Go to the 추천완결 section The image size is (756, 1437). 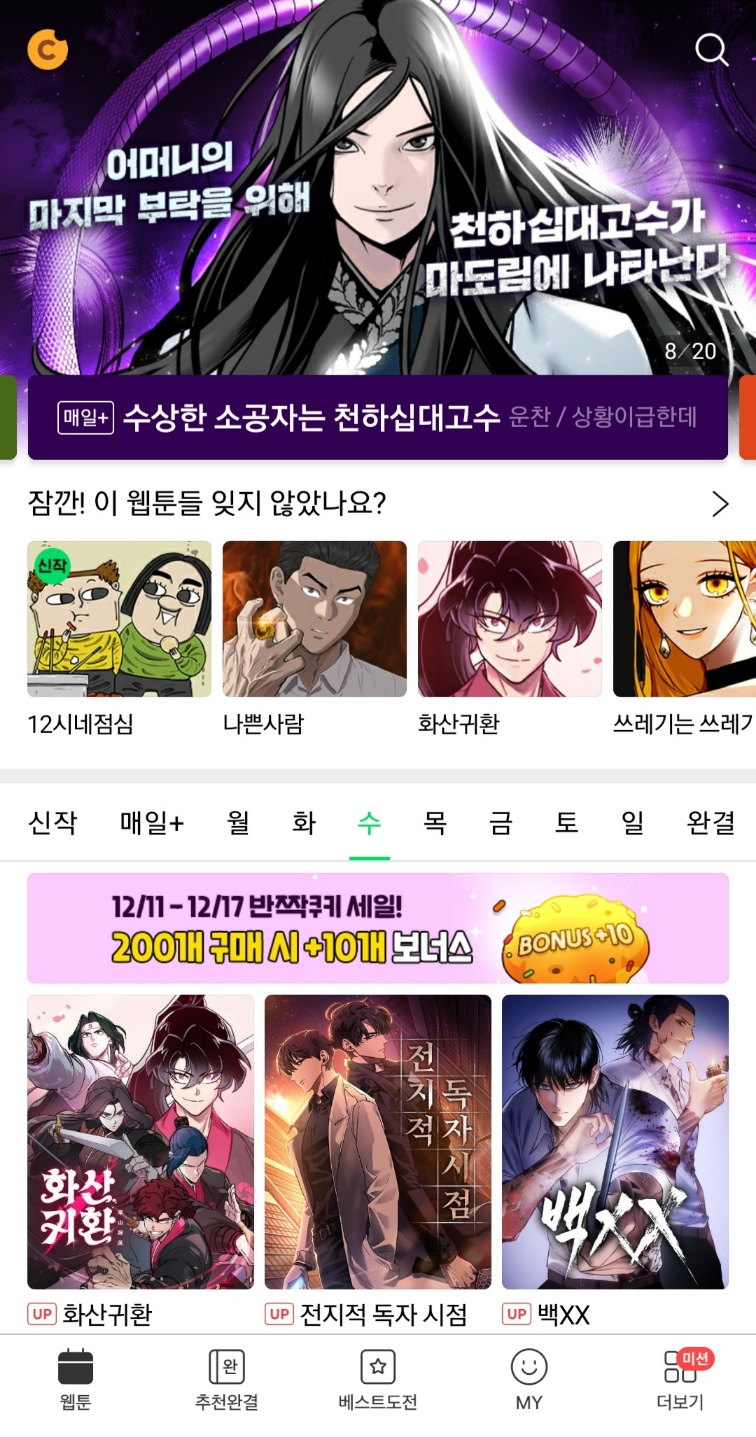click(x=226, y=1380)
